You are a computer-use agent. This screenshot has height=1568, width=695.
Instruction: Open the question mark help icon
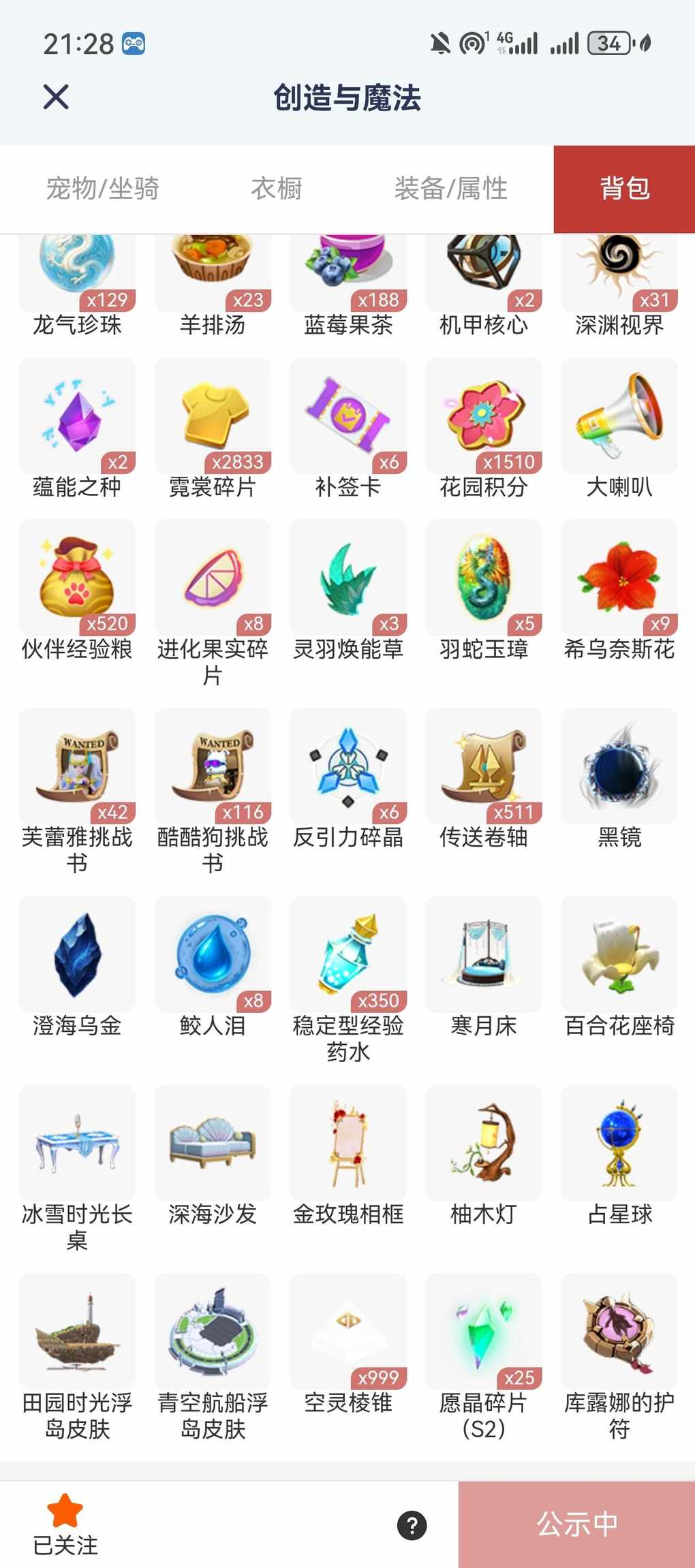point(412,1525)
